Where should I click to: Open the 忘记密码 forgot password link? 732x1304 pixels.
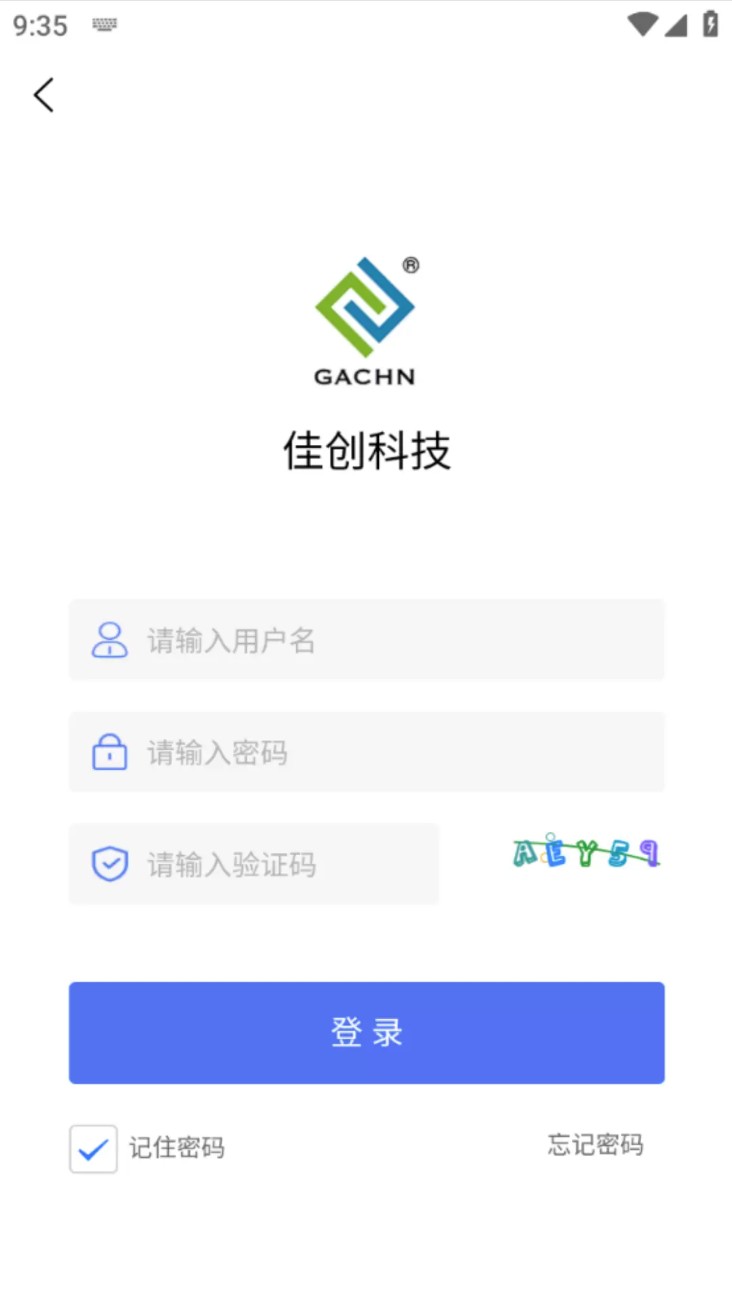(595, 1147)
